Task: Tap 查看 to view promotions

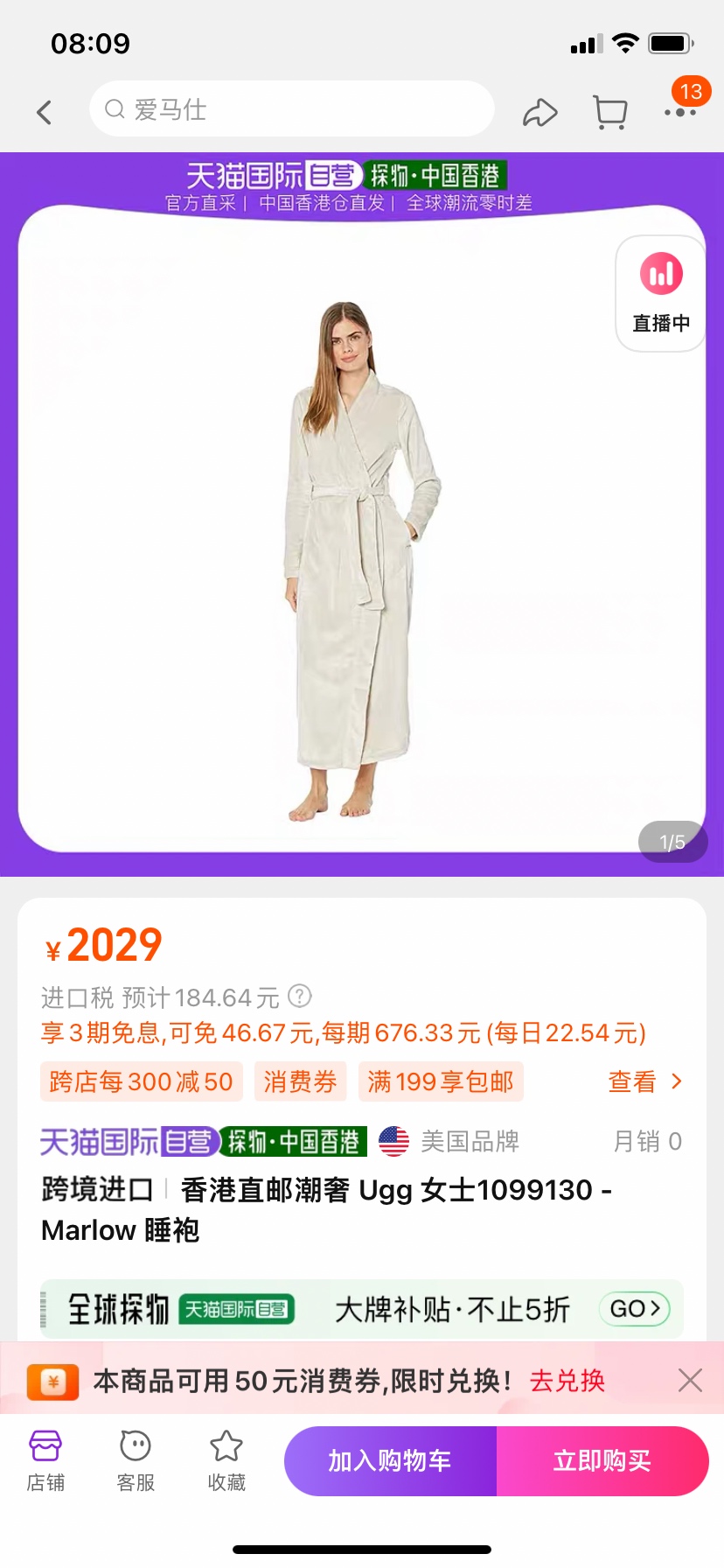Action: [644, 1082]
